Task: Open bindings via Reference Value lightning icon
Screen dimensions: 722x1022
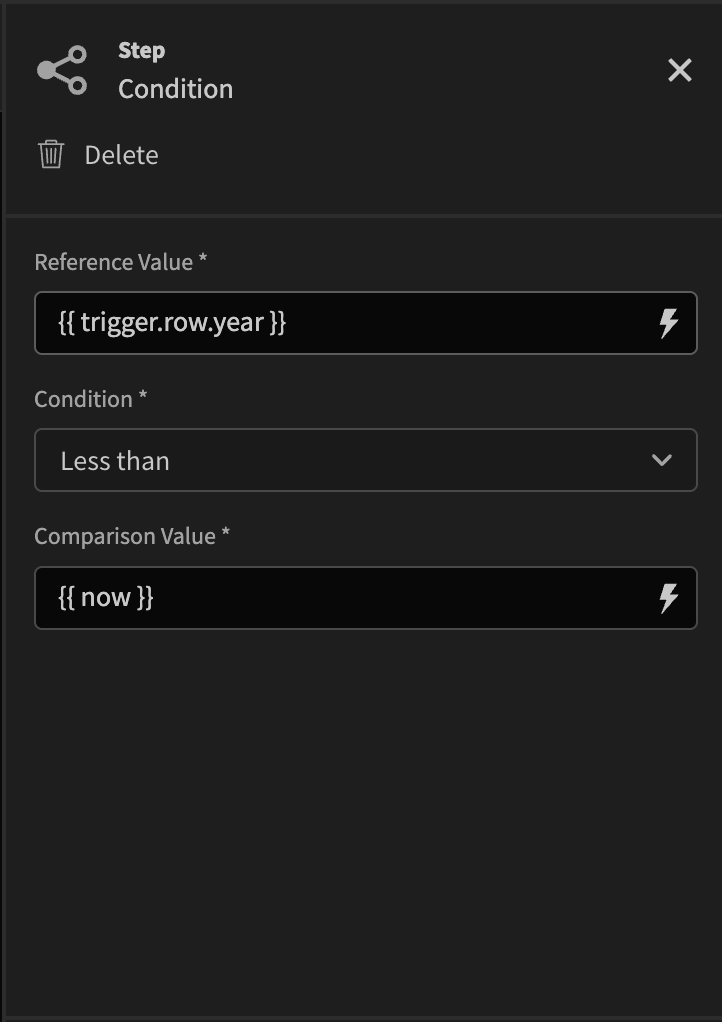Action: click(668, 323)
